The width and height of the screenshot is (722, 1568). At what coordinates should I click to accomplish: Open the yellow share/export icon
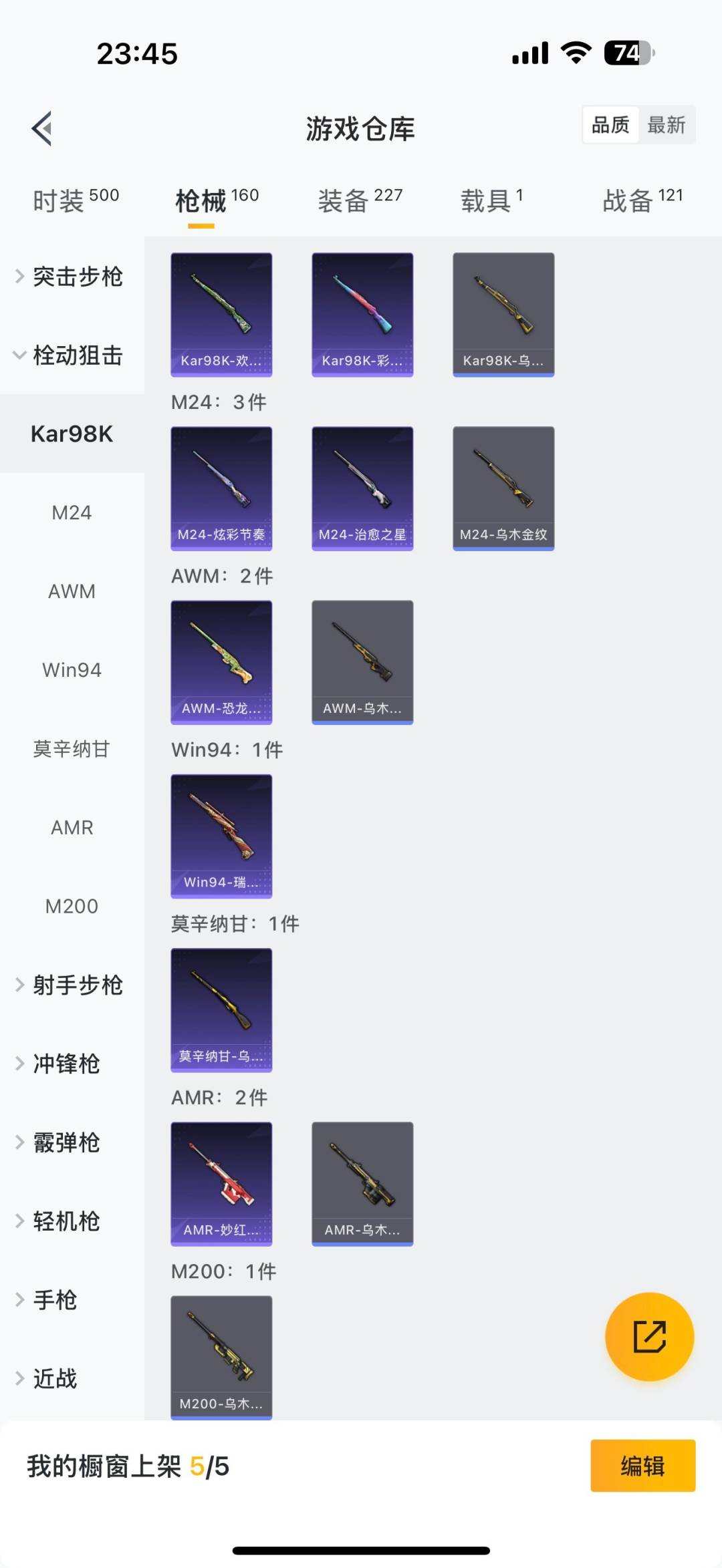coord(647,1336)
